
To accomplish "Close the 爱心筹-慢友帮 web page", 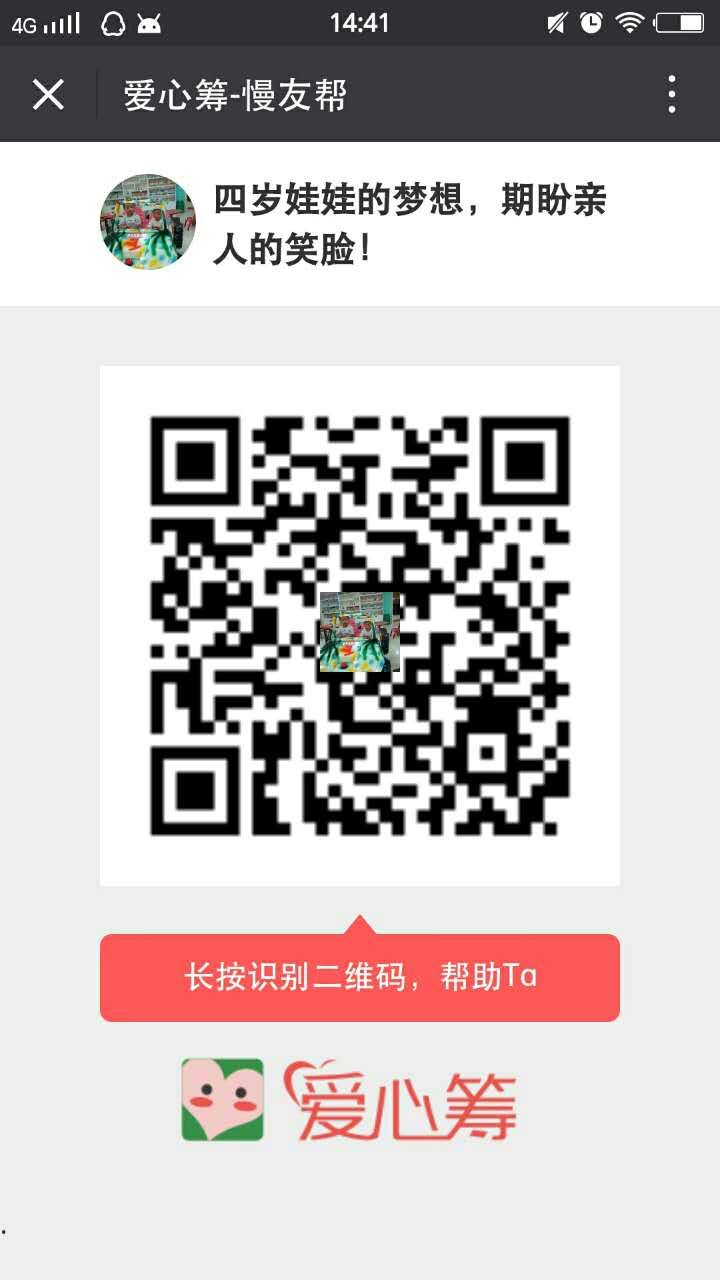I will tap(48, 95).
